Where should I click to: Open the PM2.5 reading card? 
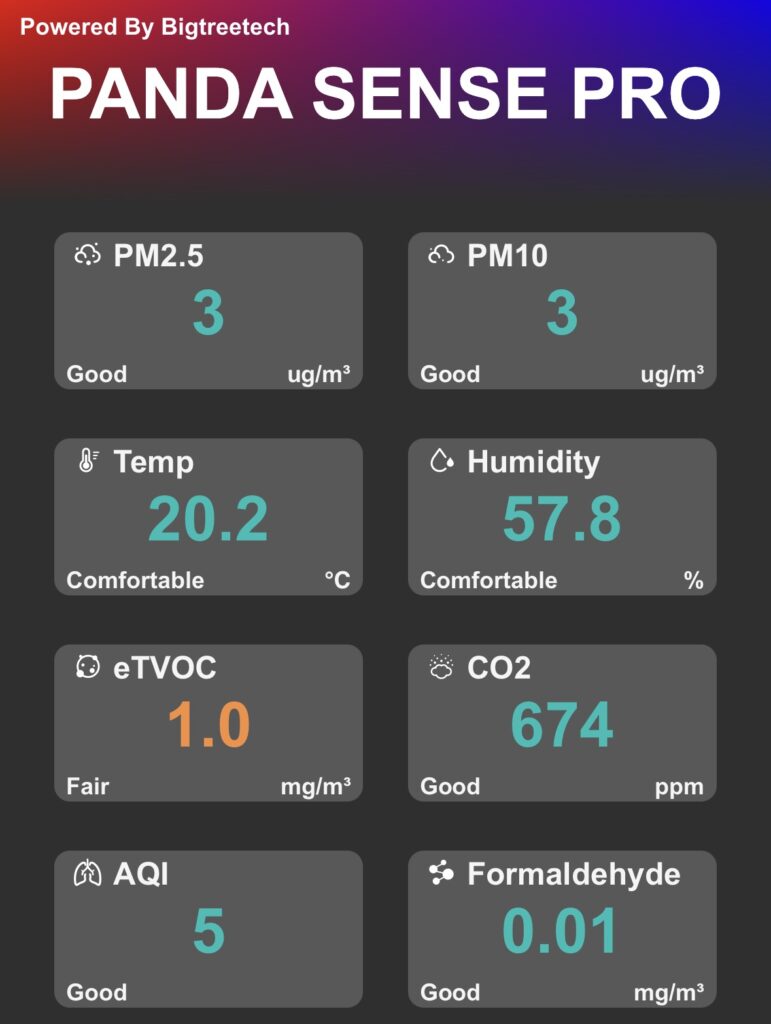[208, 311]
